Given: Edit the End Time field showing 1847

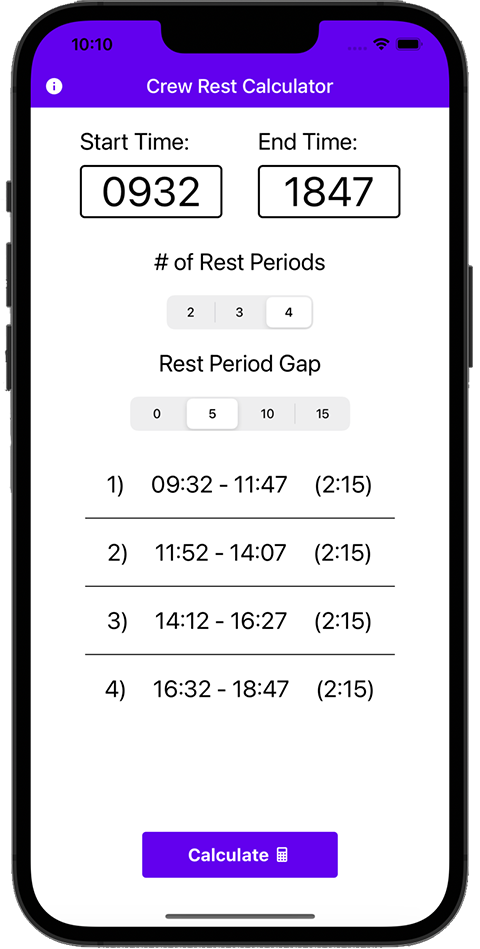Looking at the screenshot, I should coord(329,191).
